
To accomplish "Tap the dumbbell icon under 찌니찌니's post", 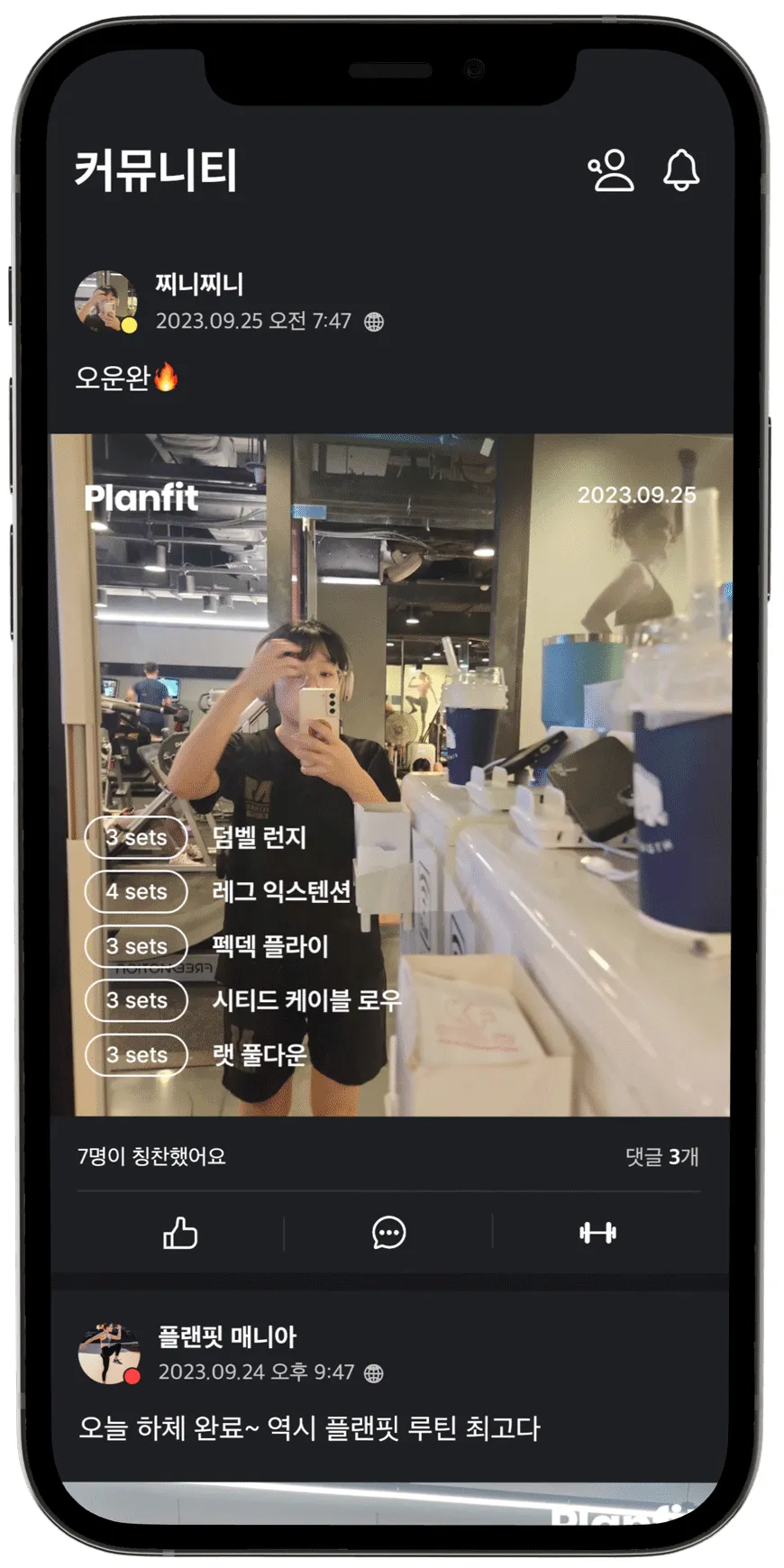I will (597, 1233).
